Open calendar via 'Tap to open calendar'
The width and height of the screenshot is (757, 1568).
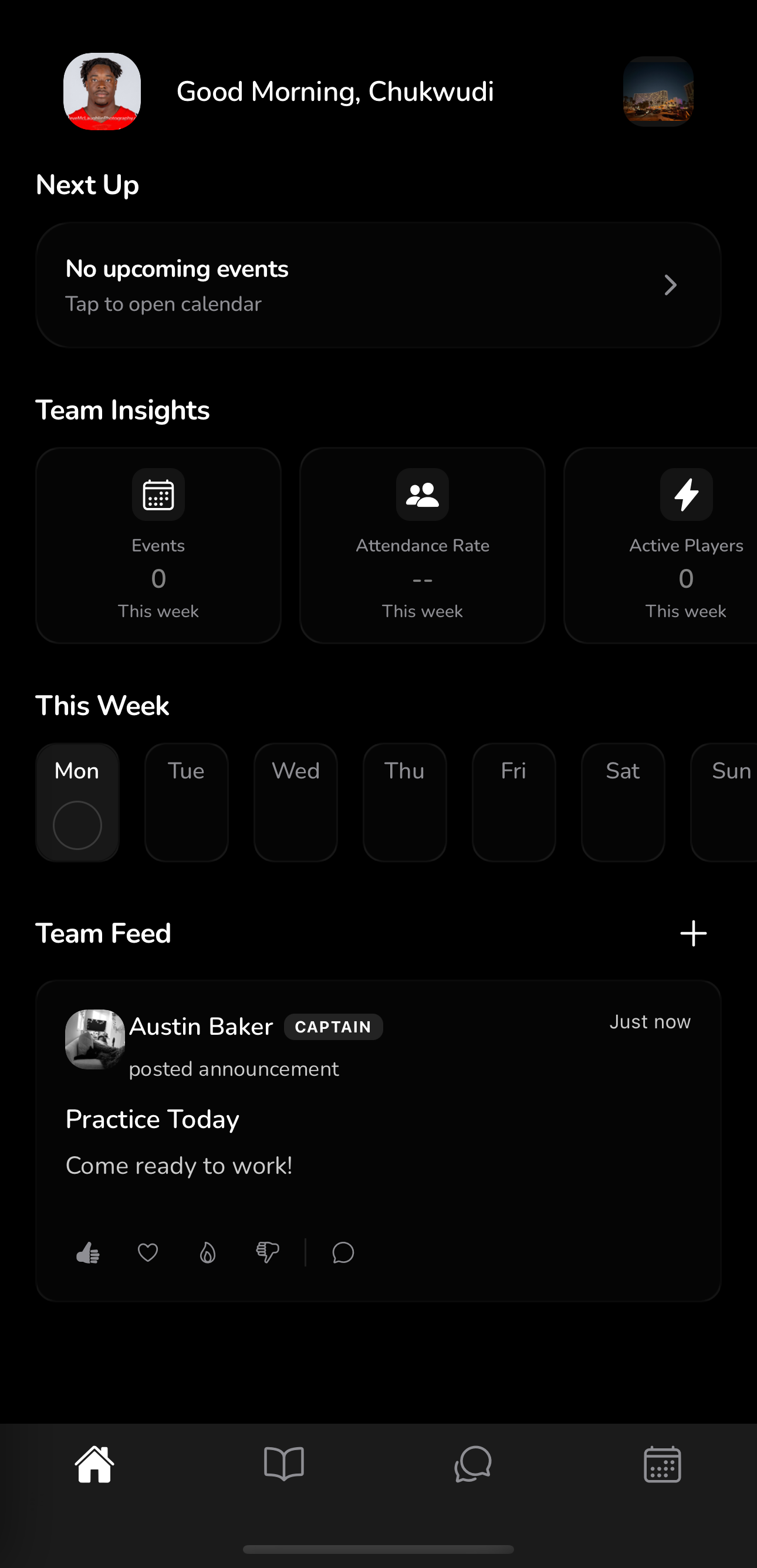coord(163,304)
